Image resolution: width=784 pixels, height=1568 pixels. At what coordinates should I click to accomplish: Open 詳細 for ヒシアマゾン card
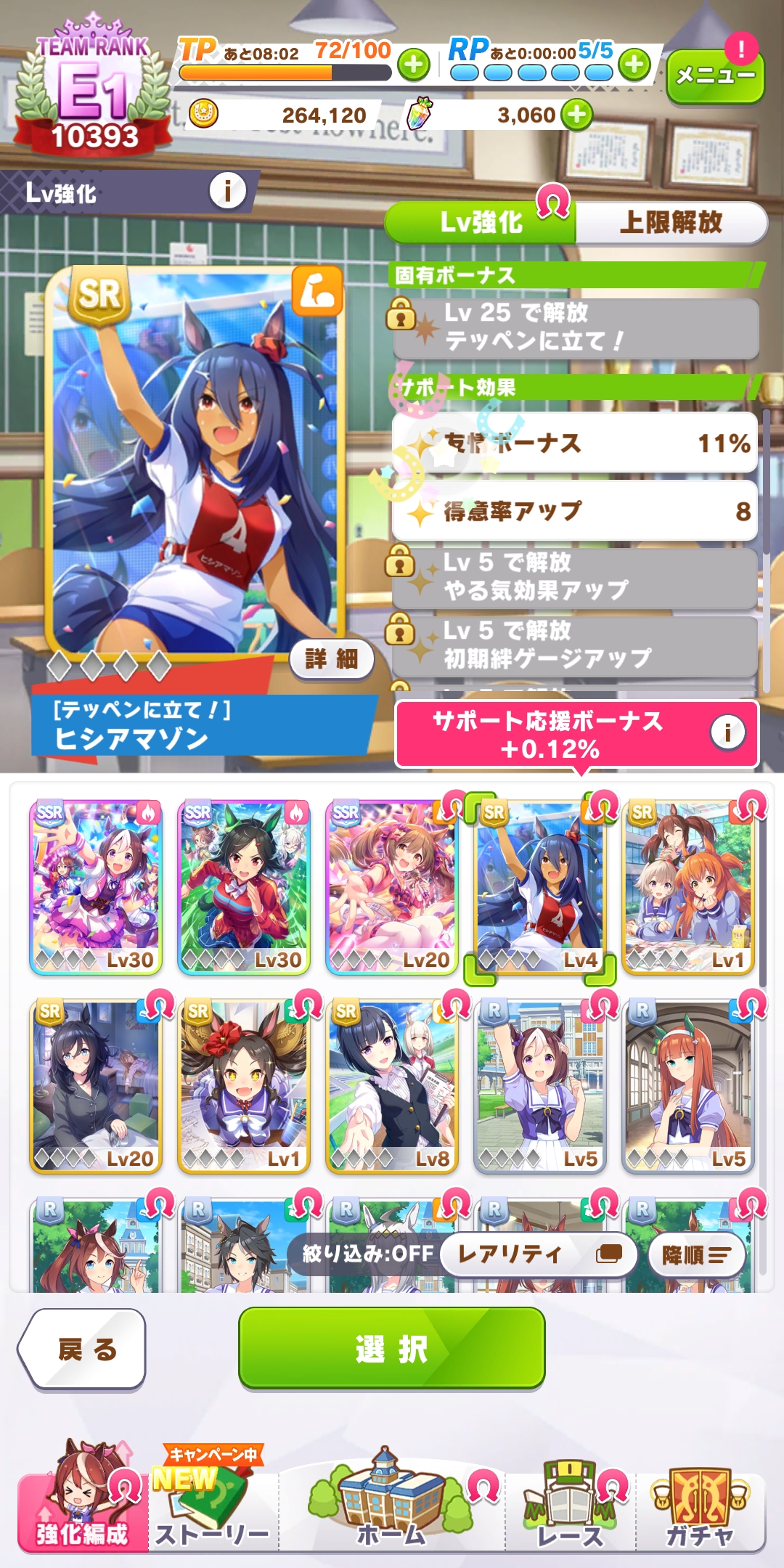(x=331, y=658)
